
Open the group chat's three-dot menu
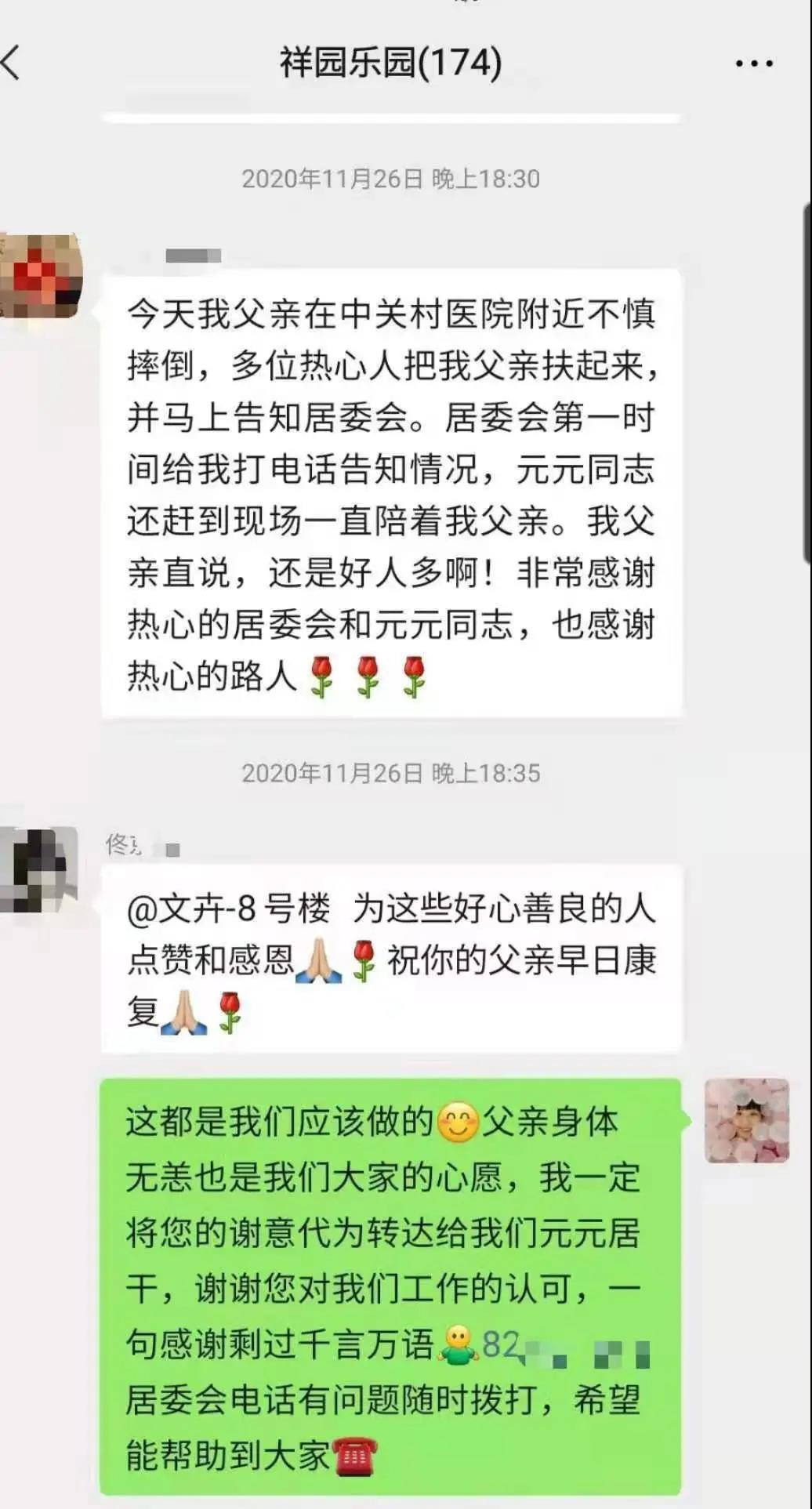pos(754,63)
